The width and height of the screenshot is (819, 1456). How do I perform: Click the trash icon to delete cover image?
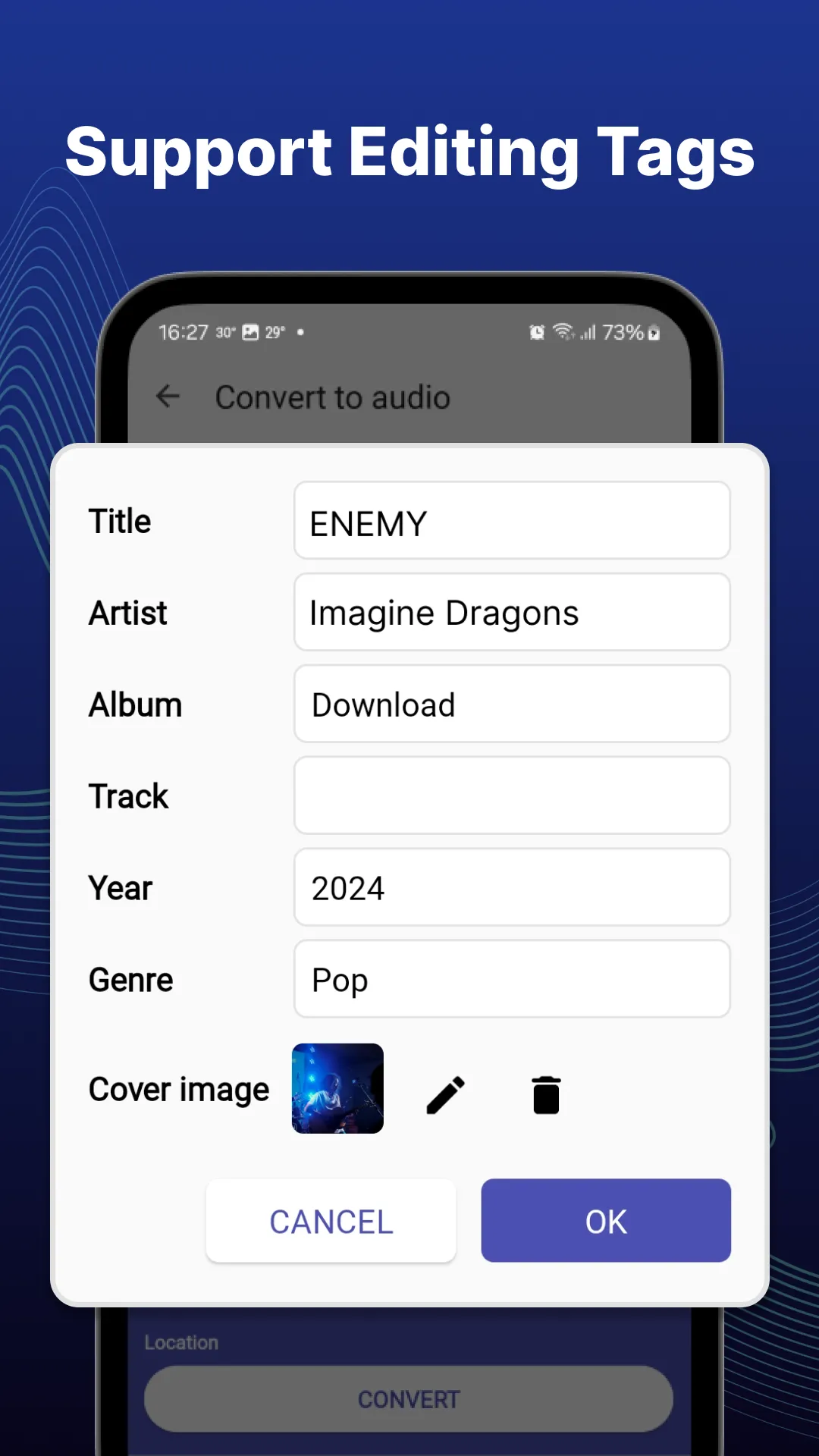[x=545, y=1094]
